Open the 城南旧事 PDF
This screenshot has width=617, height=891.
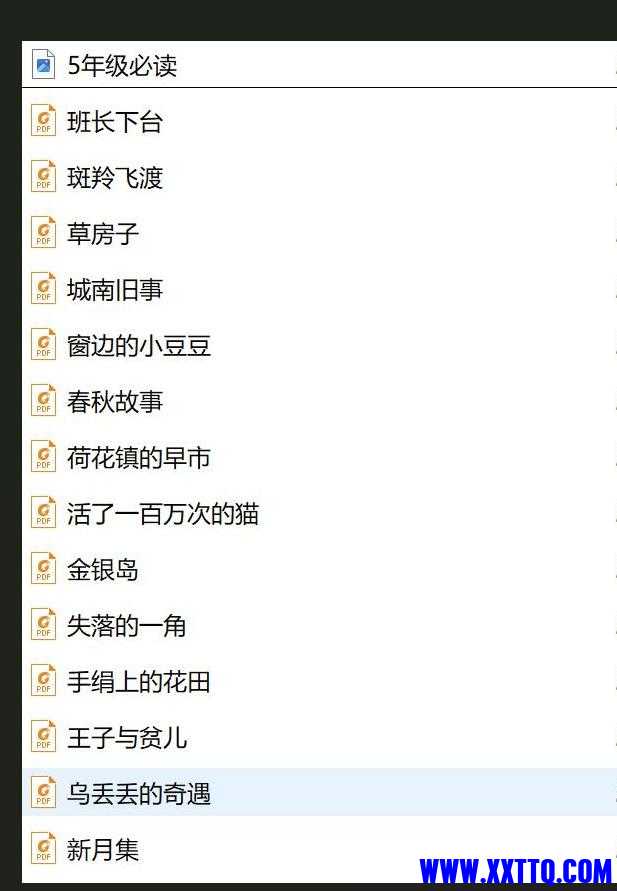pos(114,290)
